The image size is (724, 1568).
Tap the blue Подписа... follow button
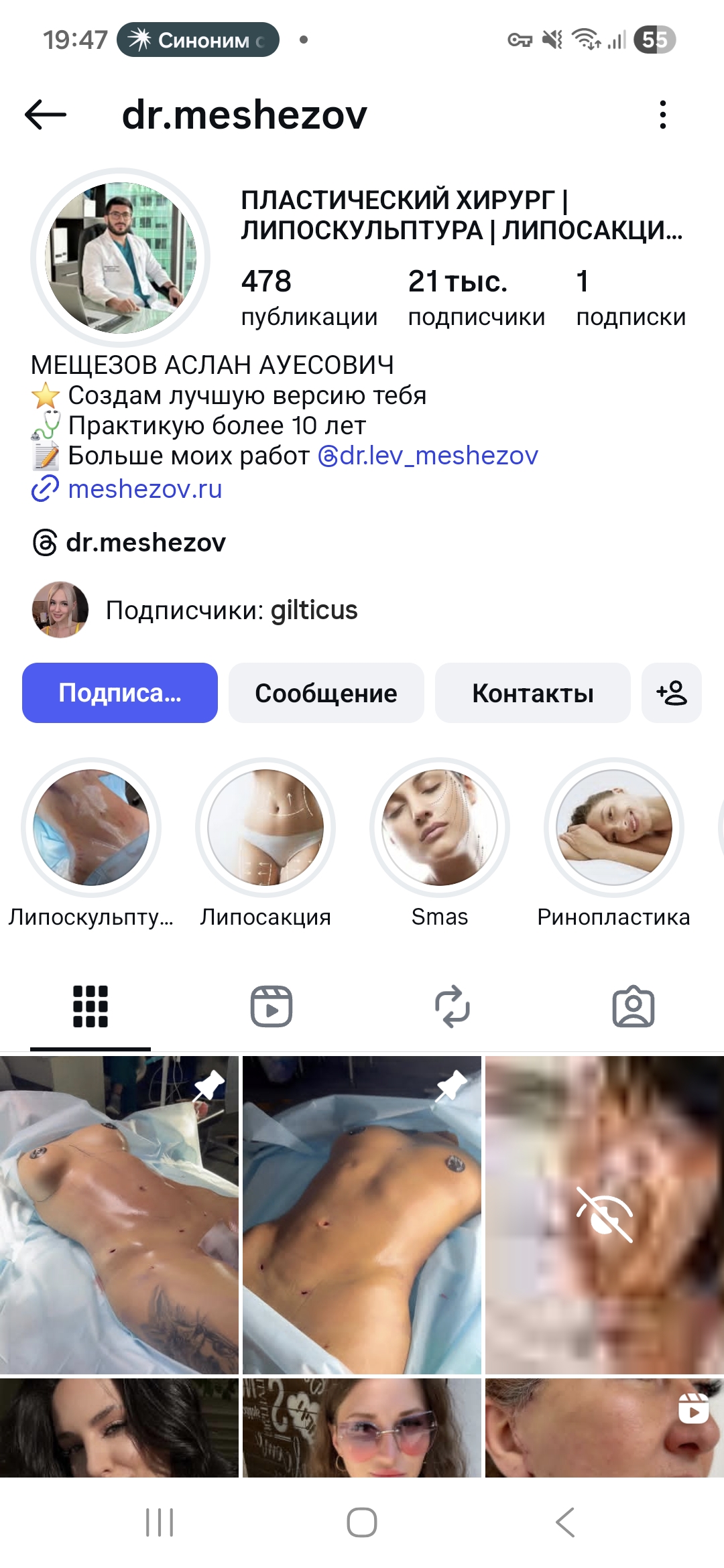click(x=120, y=693)
